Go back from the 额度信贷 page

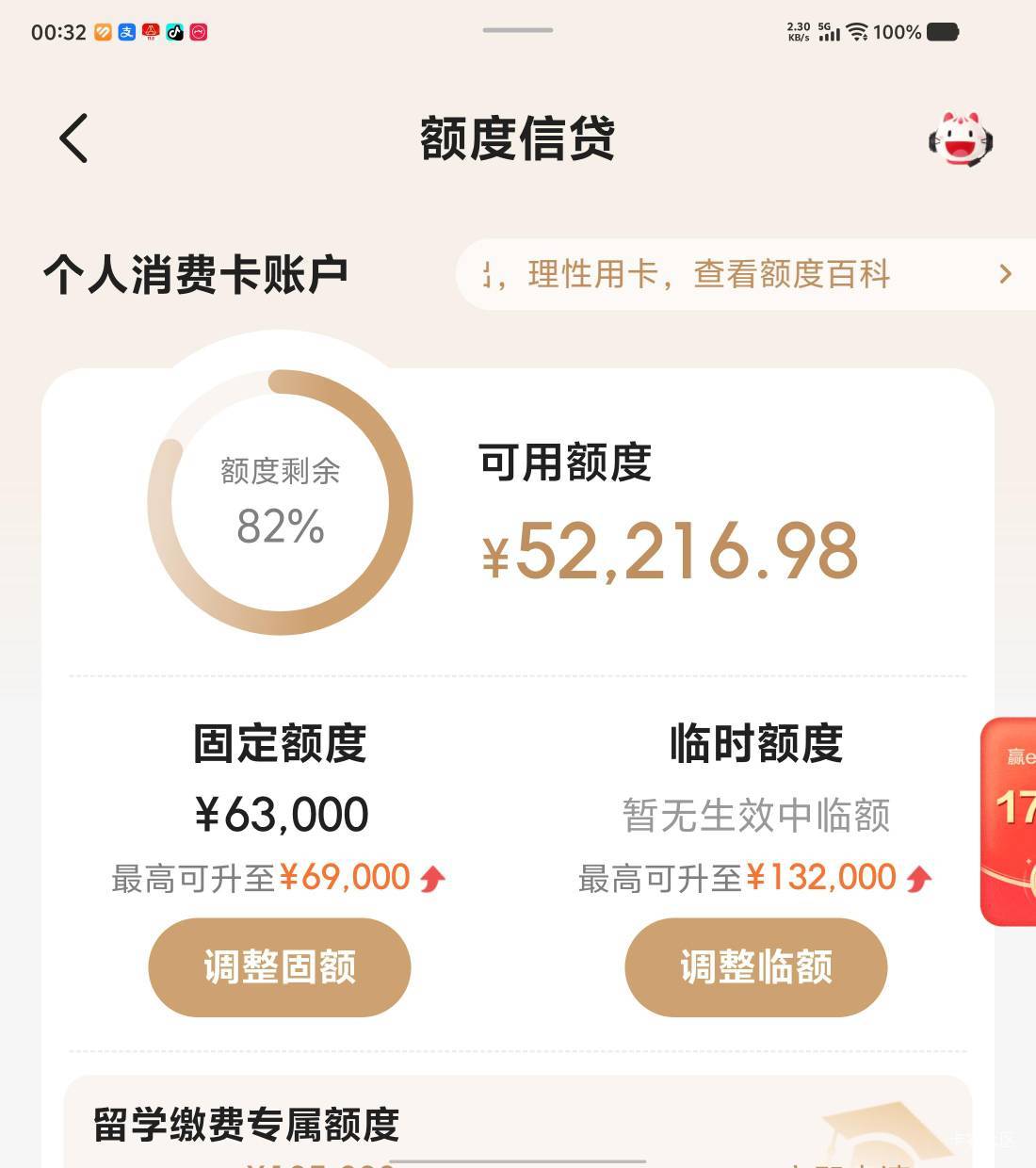73,138
